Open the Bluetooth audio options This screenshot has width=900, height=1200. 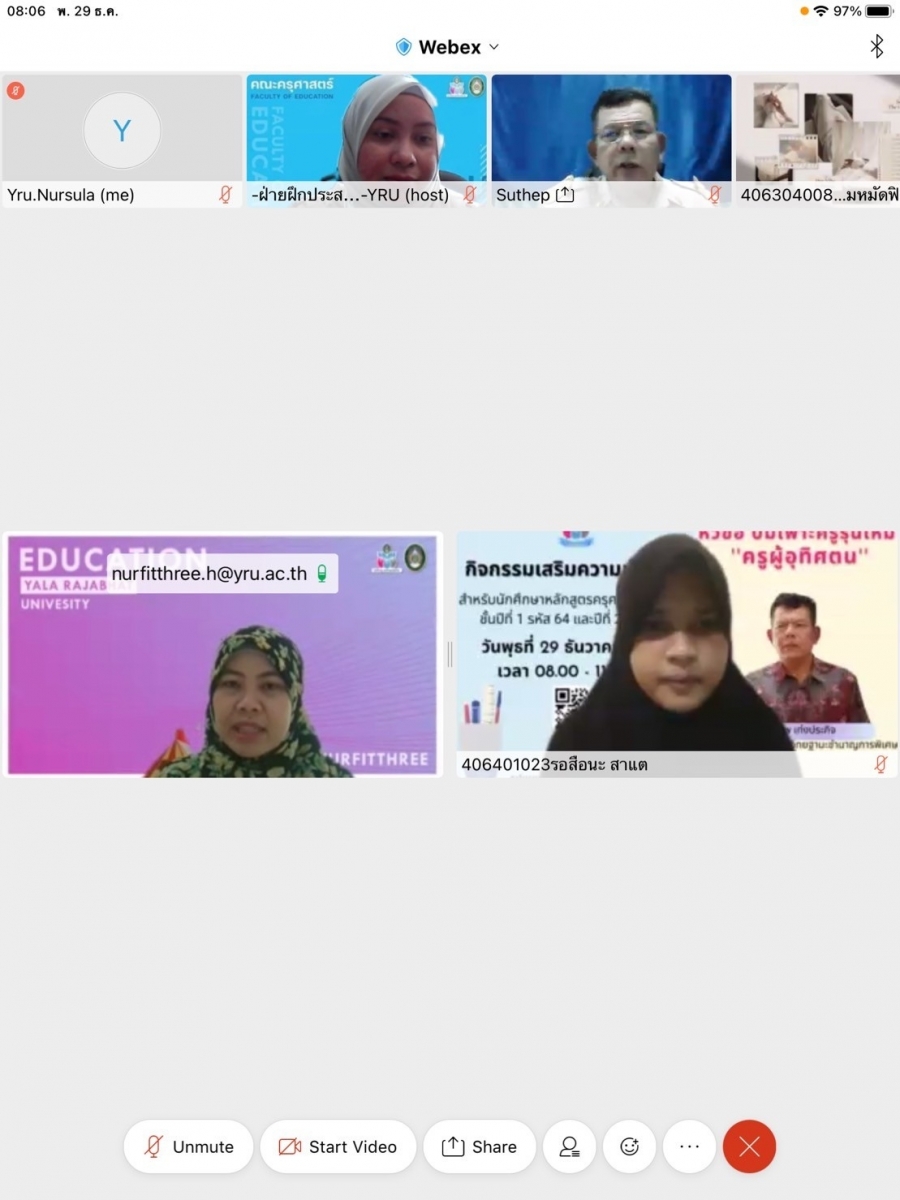[x=876, y=46]
